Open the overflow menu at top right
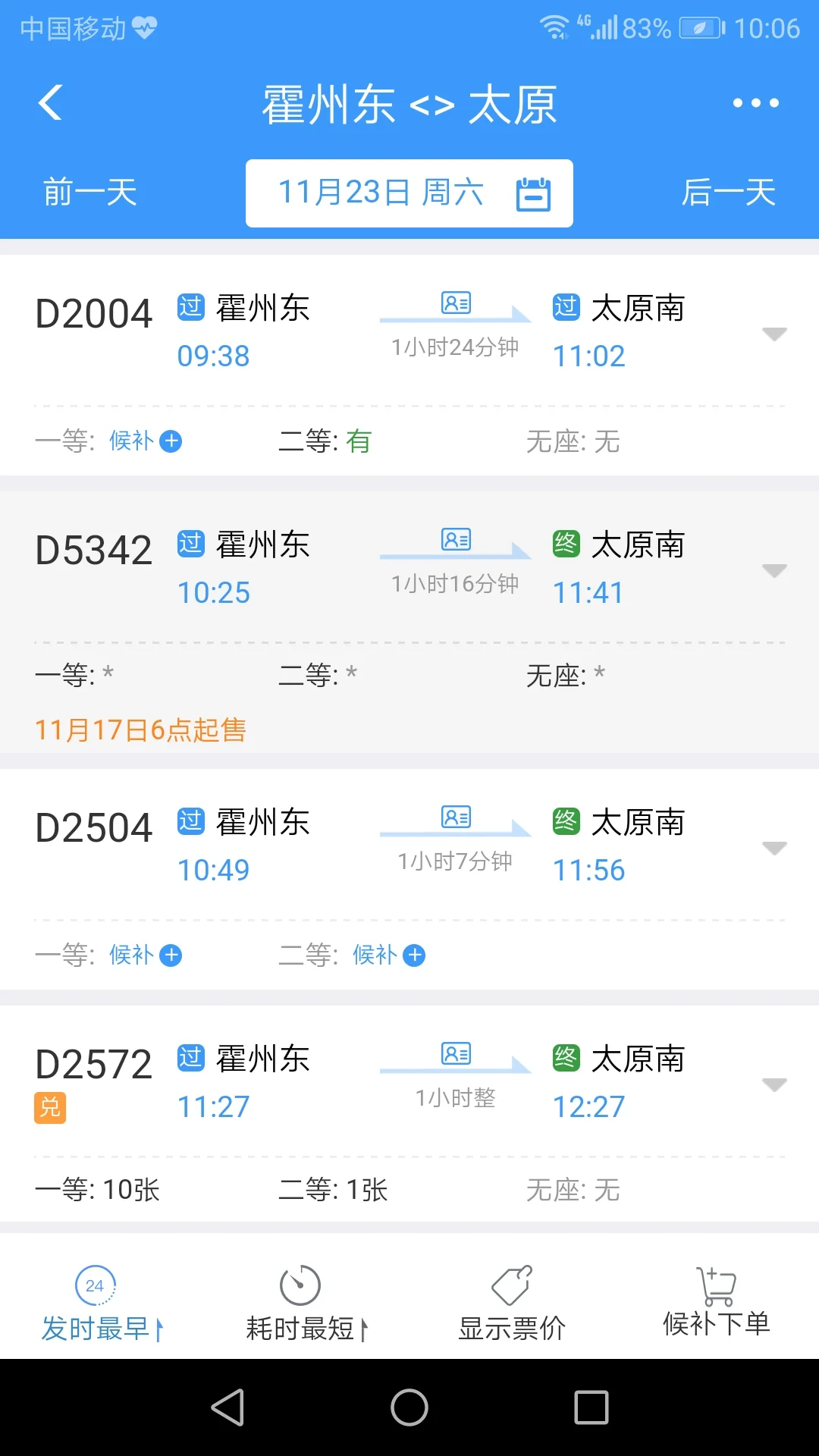The image size is (819, 1456). [x=755, y=102]
